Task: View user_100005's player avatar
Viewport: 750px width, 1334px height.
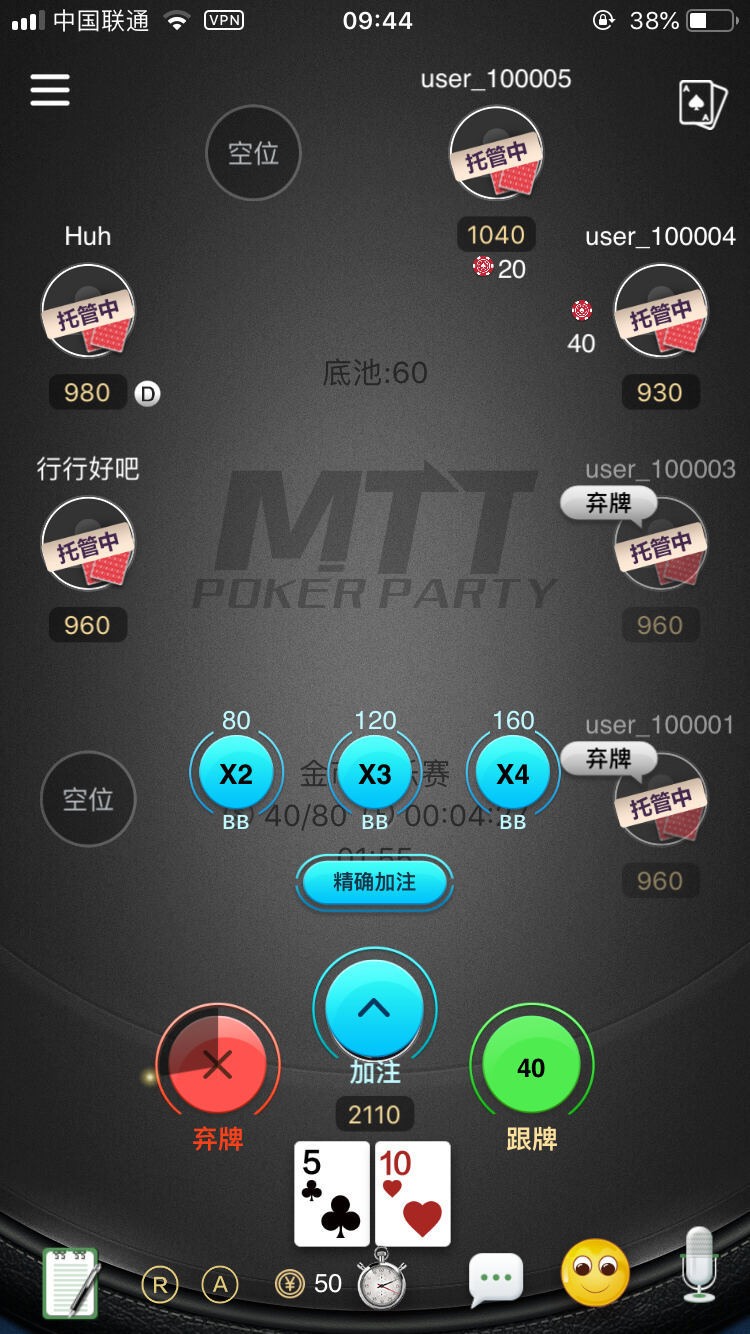Action: (x=496, y=154)
